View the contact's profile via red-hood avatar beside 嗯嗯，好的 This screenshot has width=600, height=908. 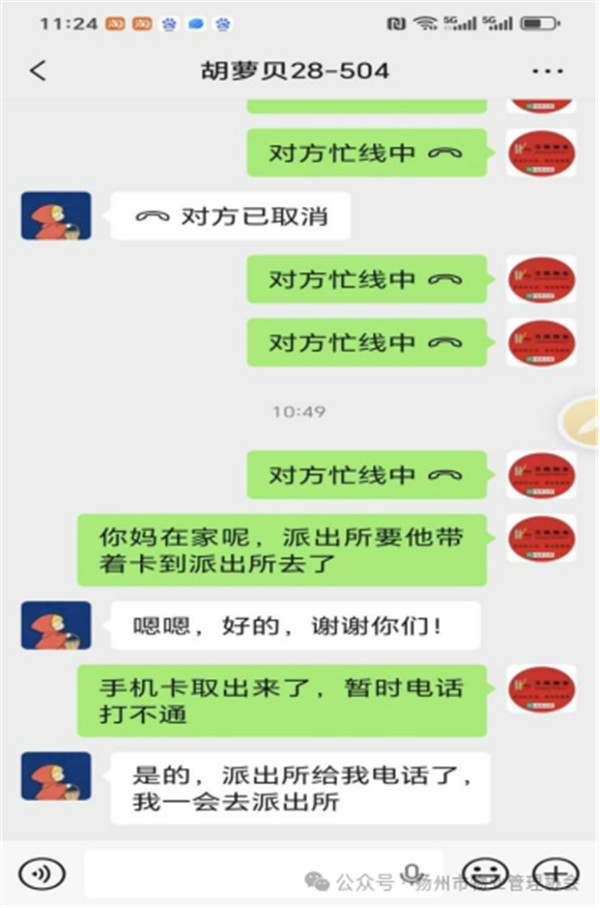click(x=56, y=625)
